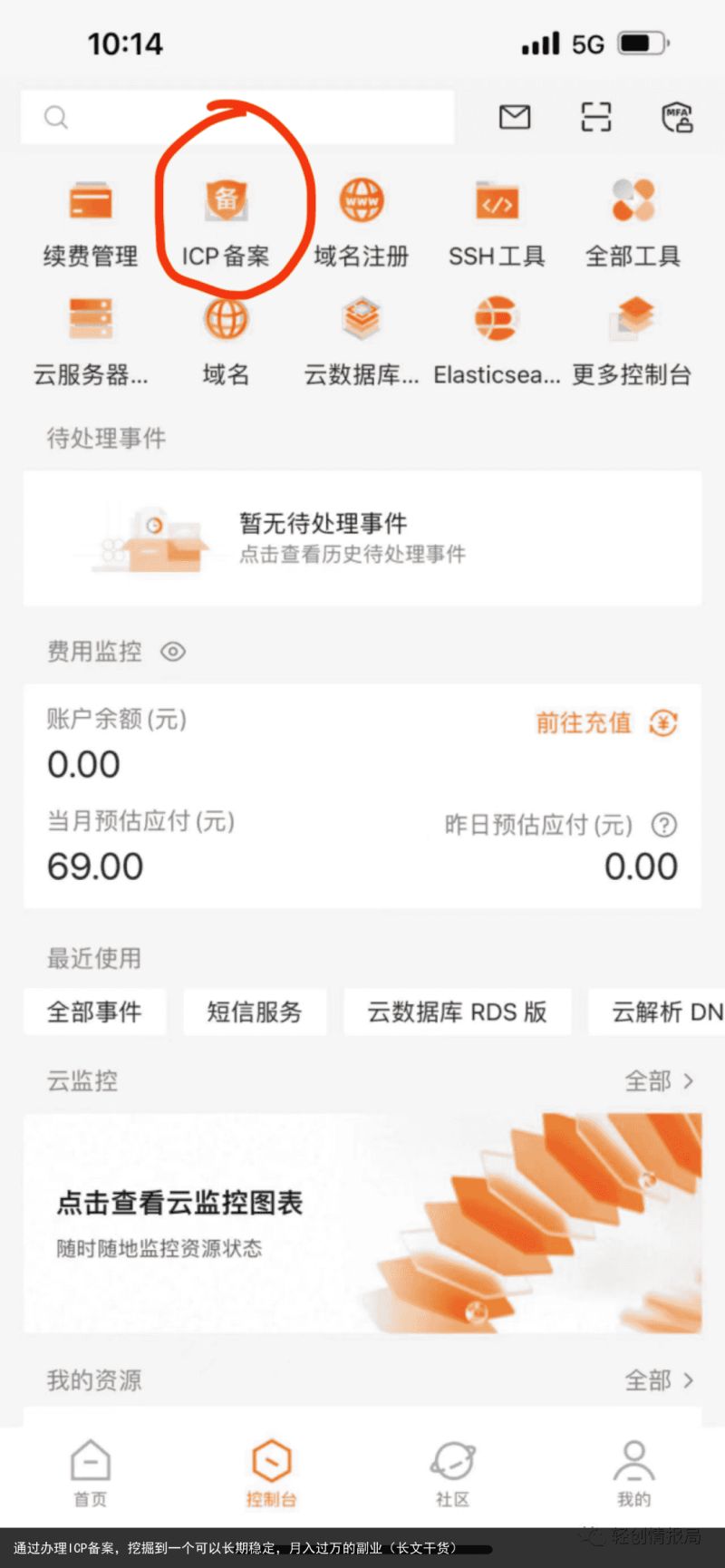Switch to the 首页 home tab

(x=91, y=1472)
